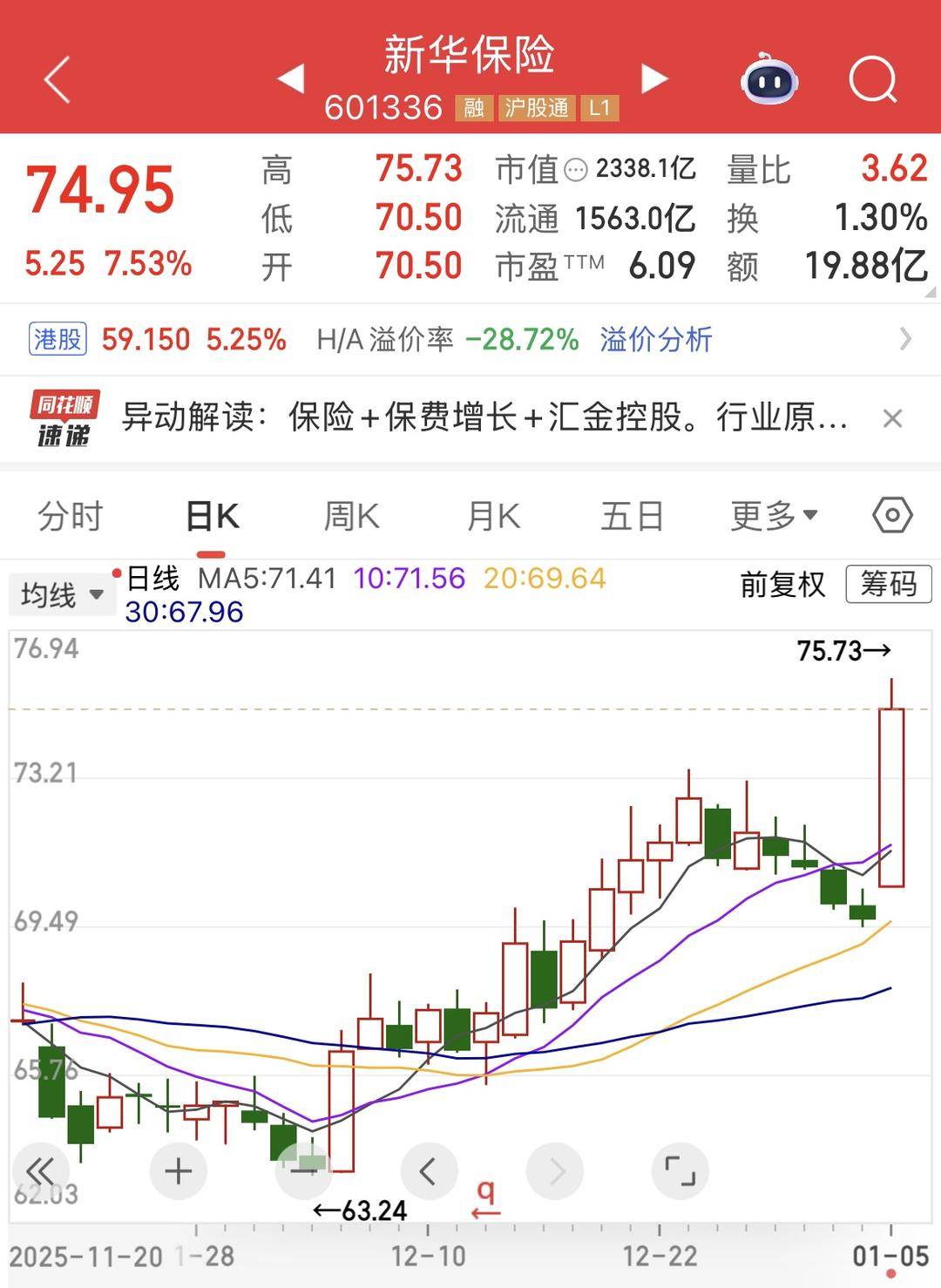The width and height of the screenshot is (941, 1288).
Task: Open the 异动解读 news flash banner
Action: click(x=484, y=418)
